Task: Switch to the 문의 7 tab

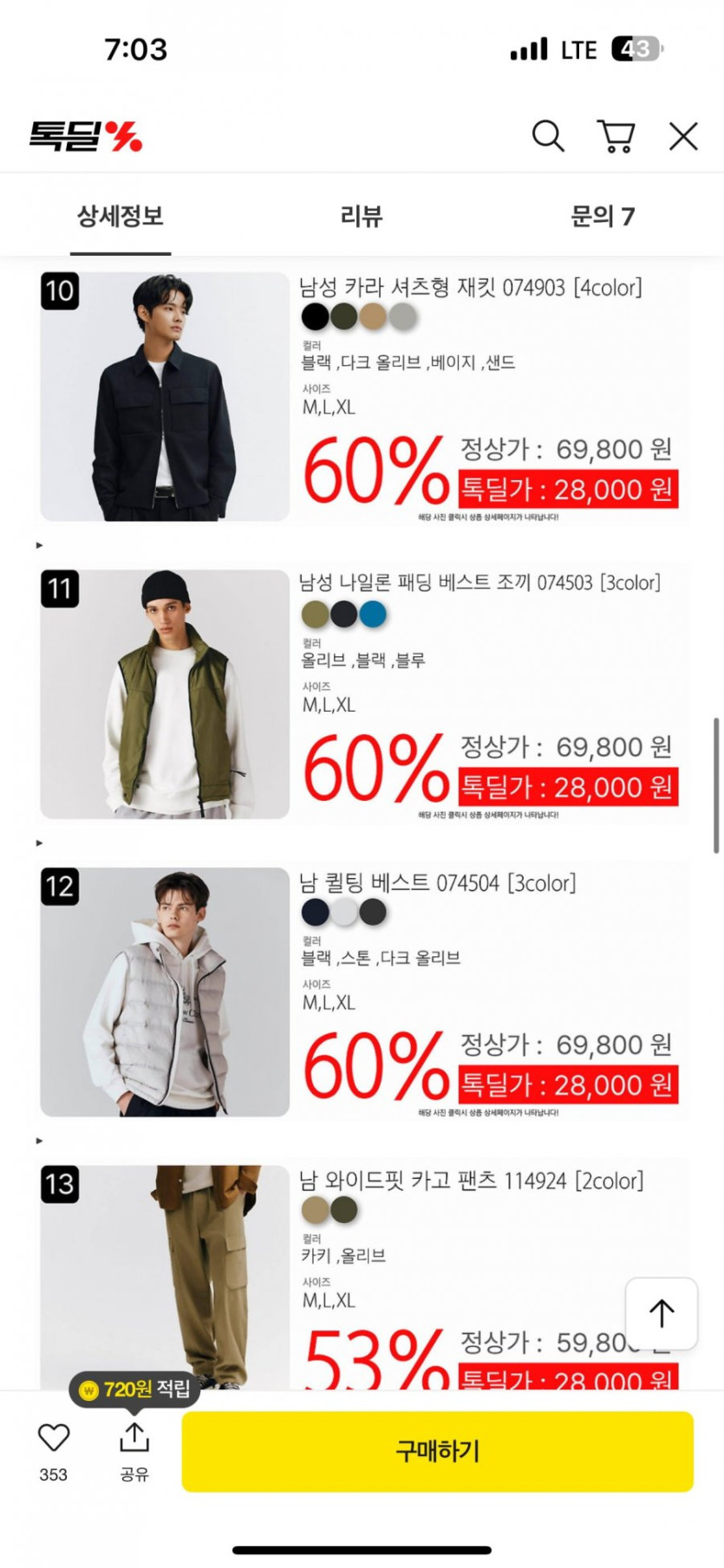Action: point(602,216)
